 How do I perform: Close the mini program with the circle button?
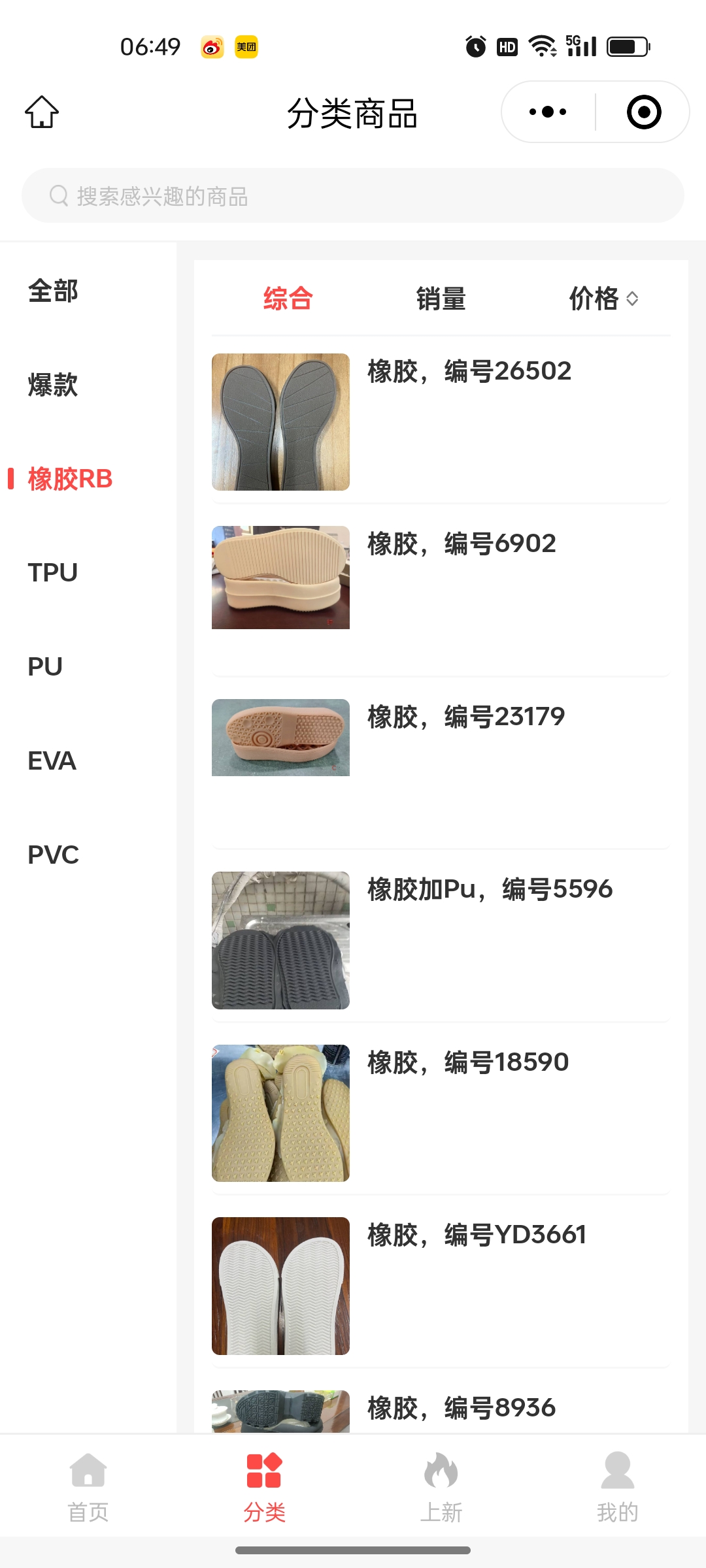(x=644, y=112)
